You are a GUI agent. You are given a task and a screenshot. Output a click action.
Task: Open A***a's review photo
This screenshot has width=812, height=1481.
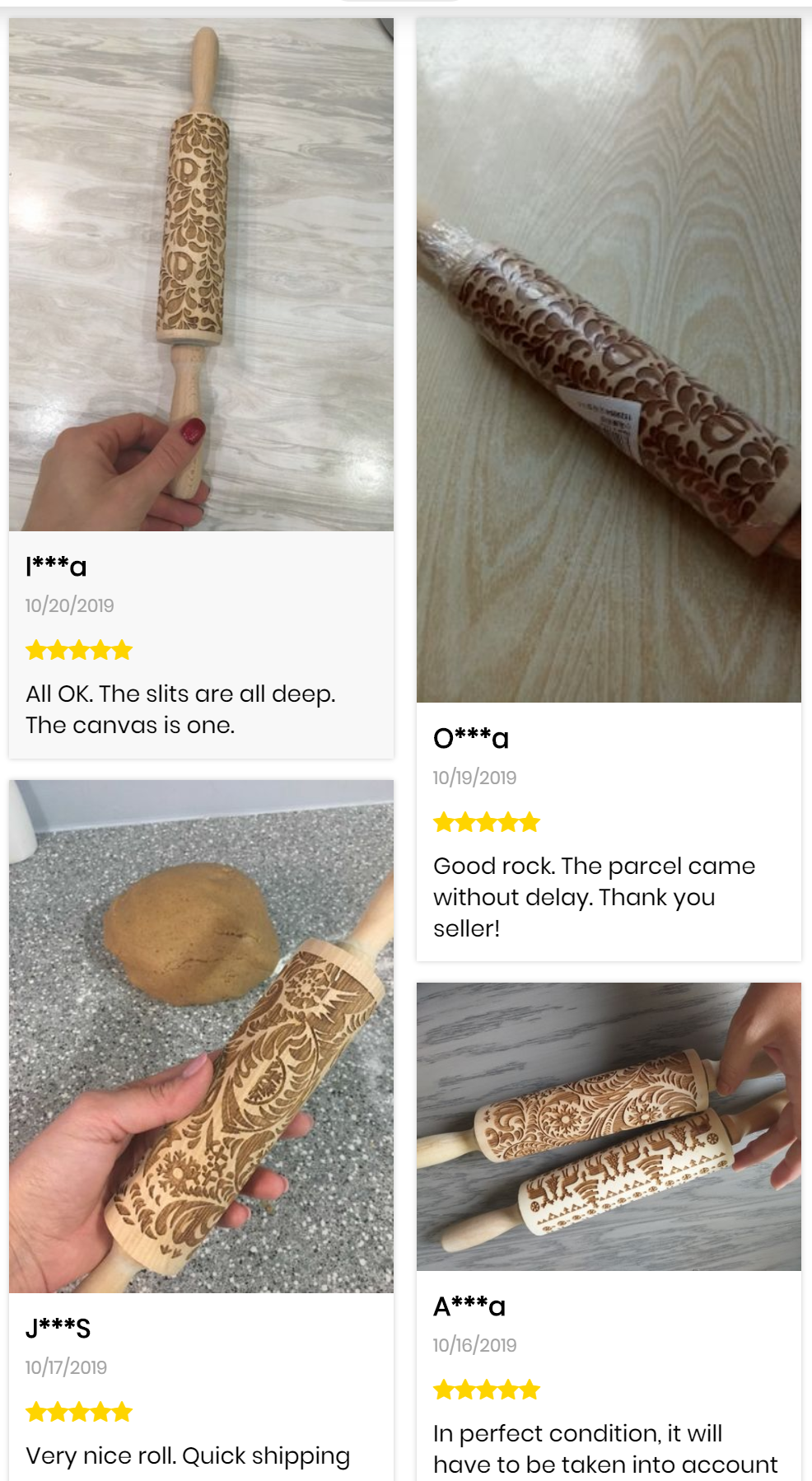pos(609,1126)
